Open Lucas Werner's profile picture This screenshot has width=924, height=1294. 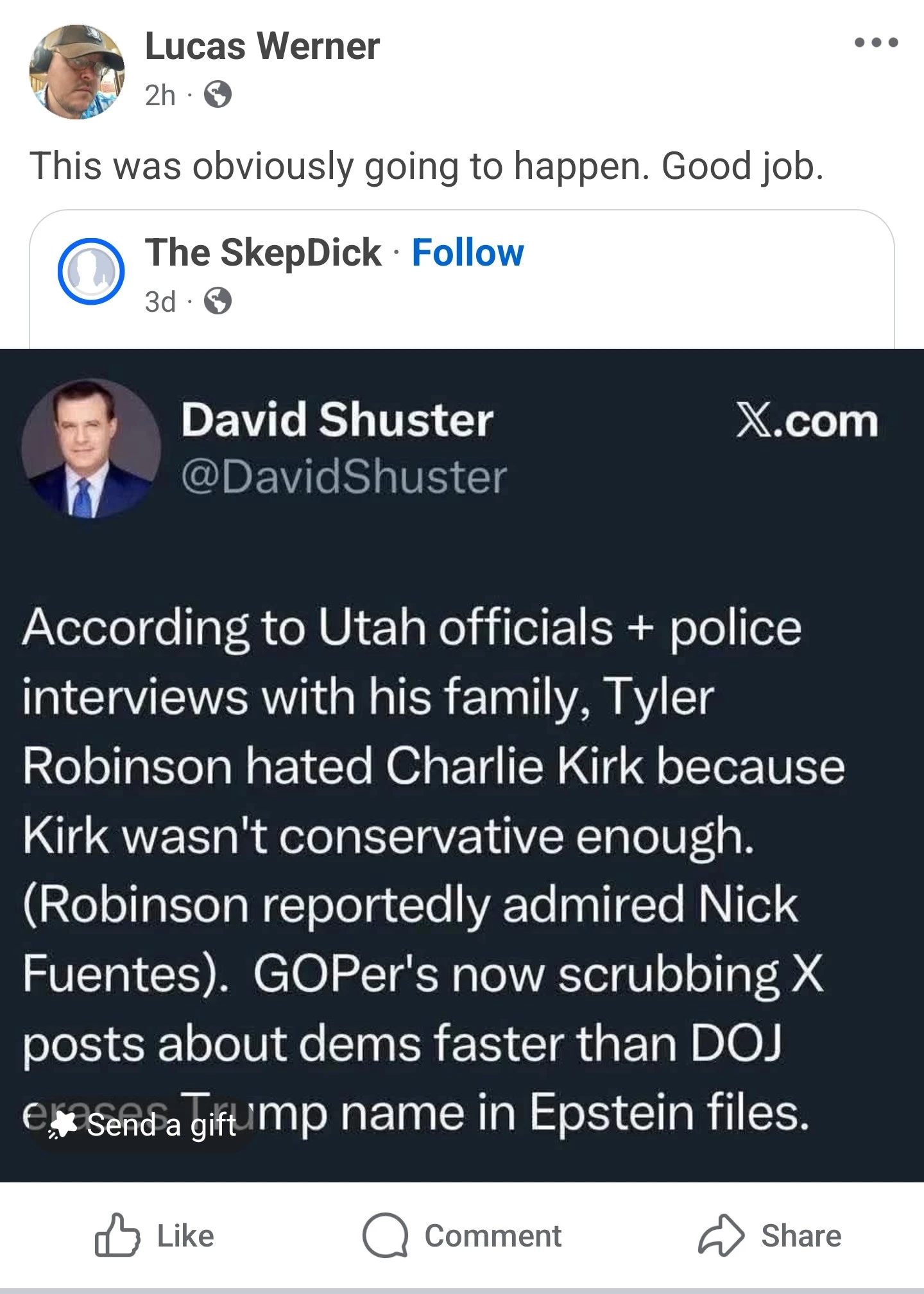77,72
